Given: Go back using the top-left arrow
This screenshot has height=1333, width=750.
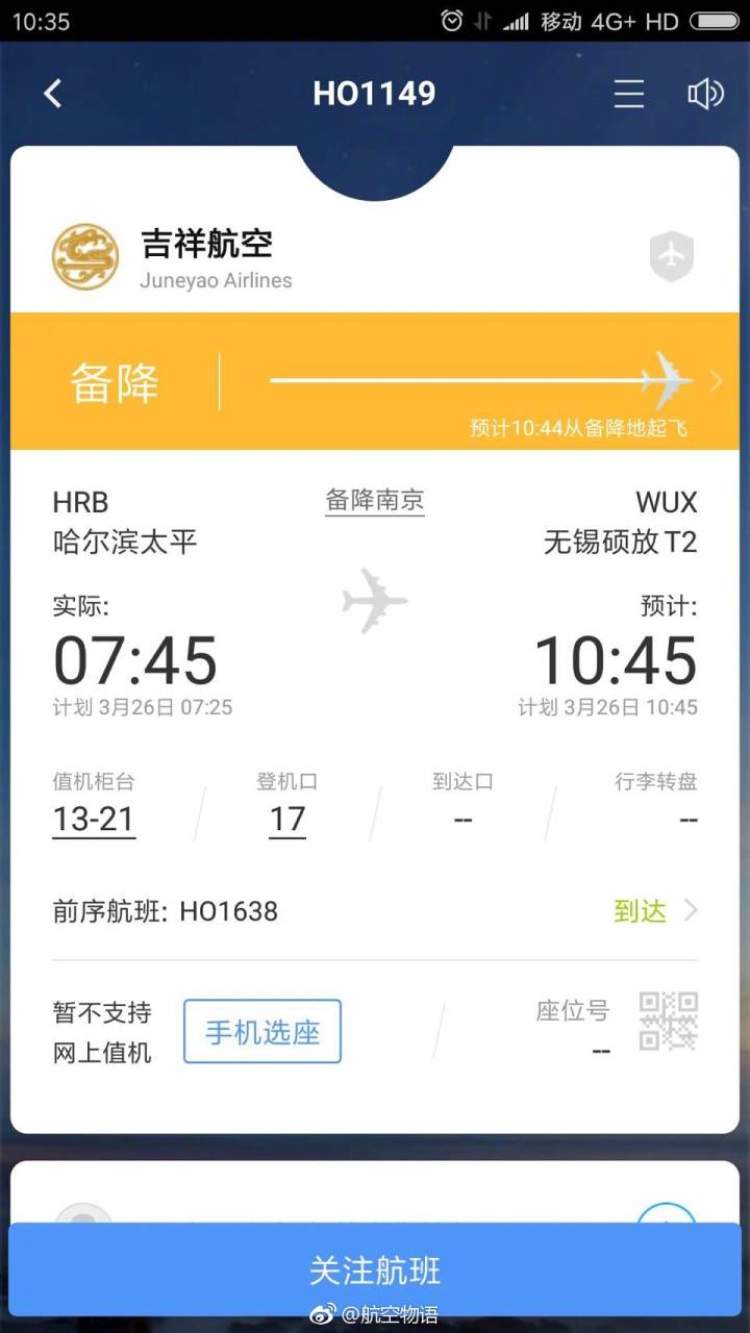Looking at the screenshot, I should 53,94.
